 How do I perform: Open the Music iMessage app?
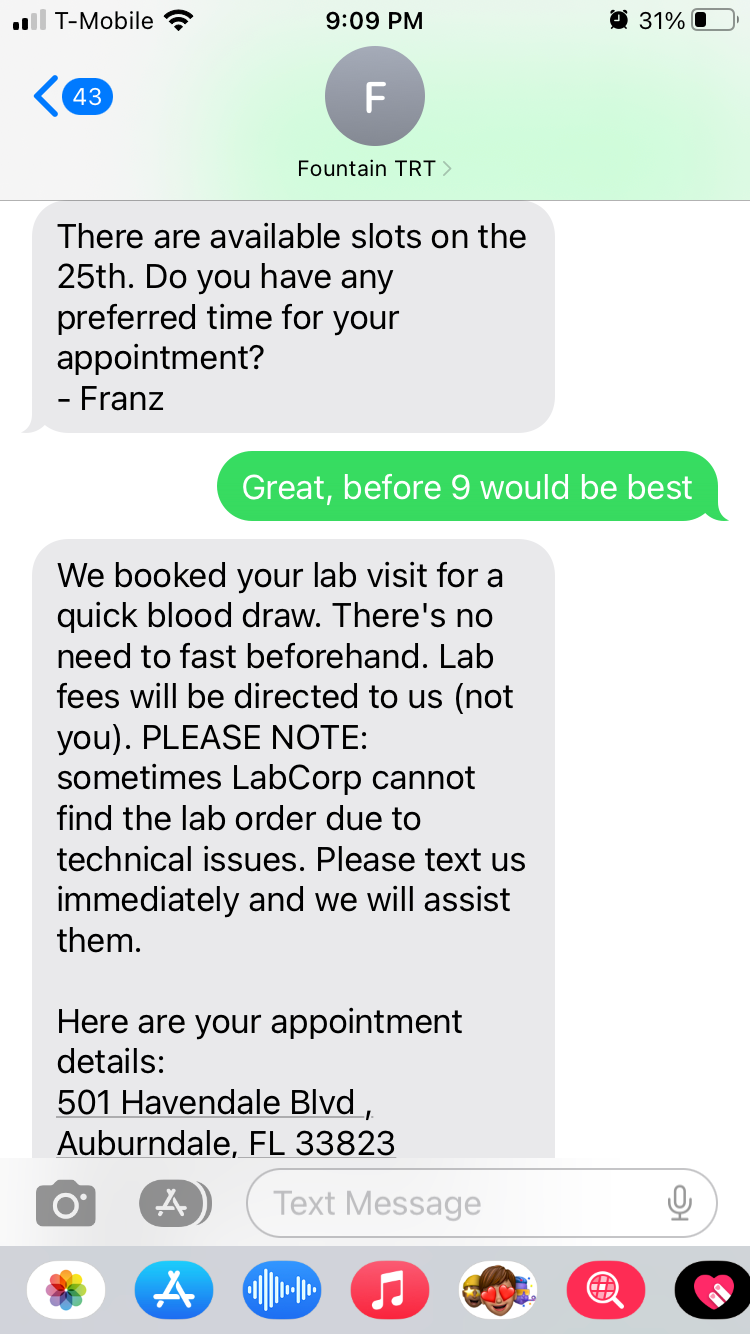tap(390, 1290)
